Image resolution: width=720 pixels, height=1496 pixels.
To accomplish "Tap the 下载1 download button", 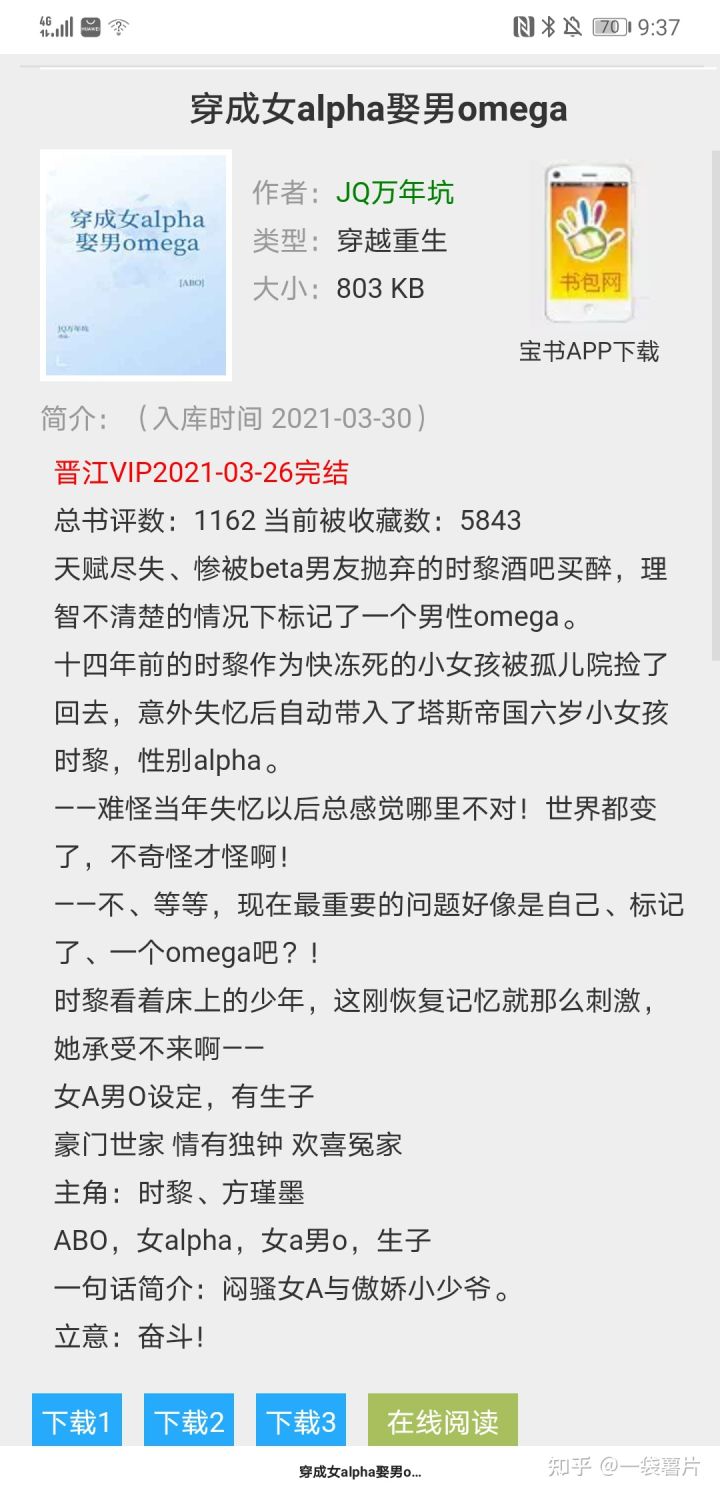I will click(x=77, y=1420).
